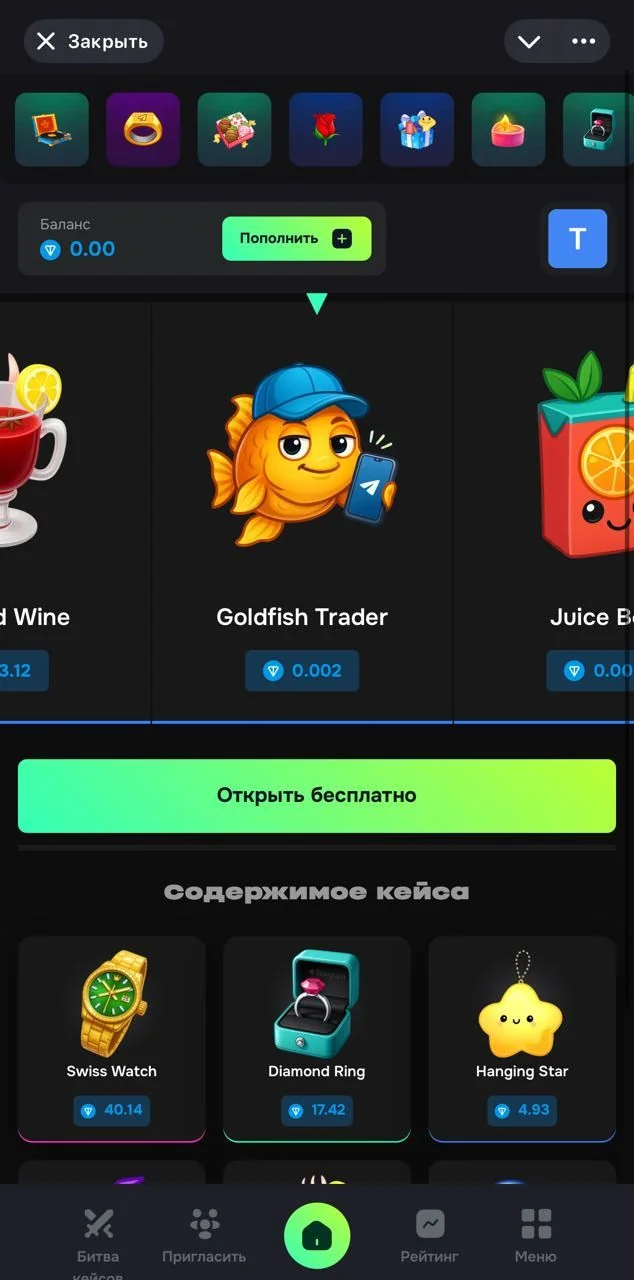
Task: Open the profile avatar with letter T
Action: pyautogui.click(x=577, y=239)
